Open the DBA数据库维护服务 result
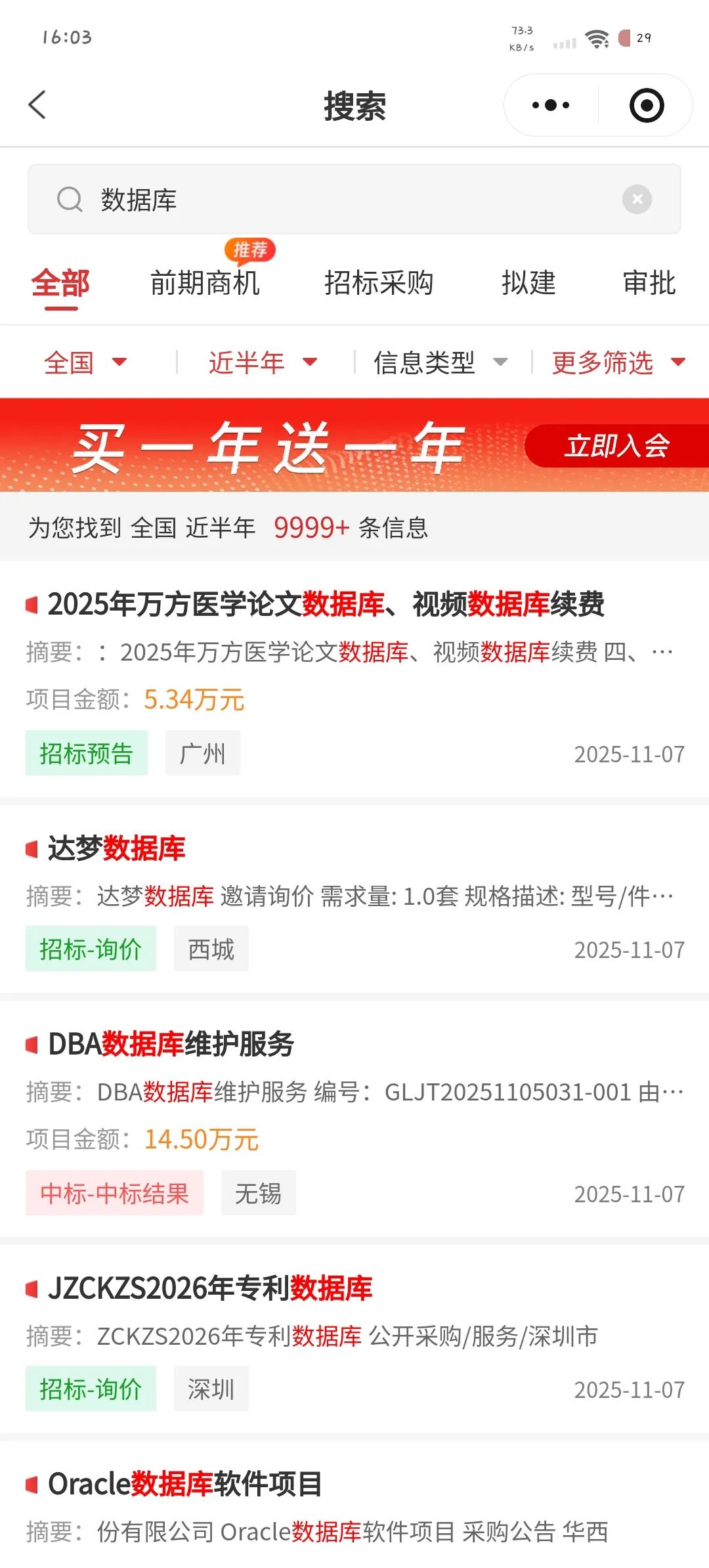709x1568 pixels. (171, 1044)
